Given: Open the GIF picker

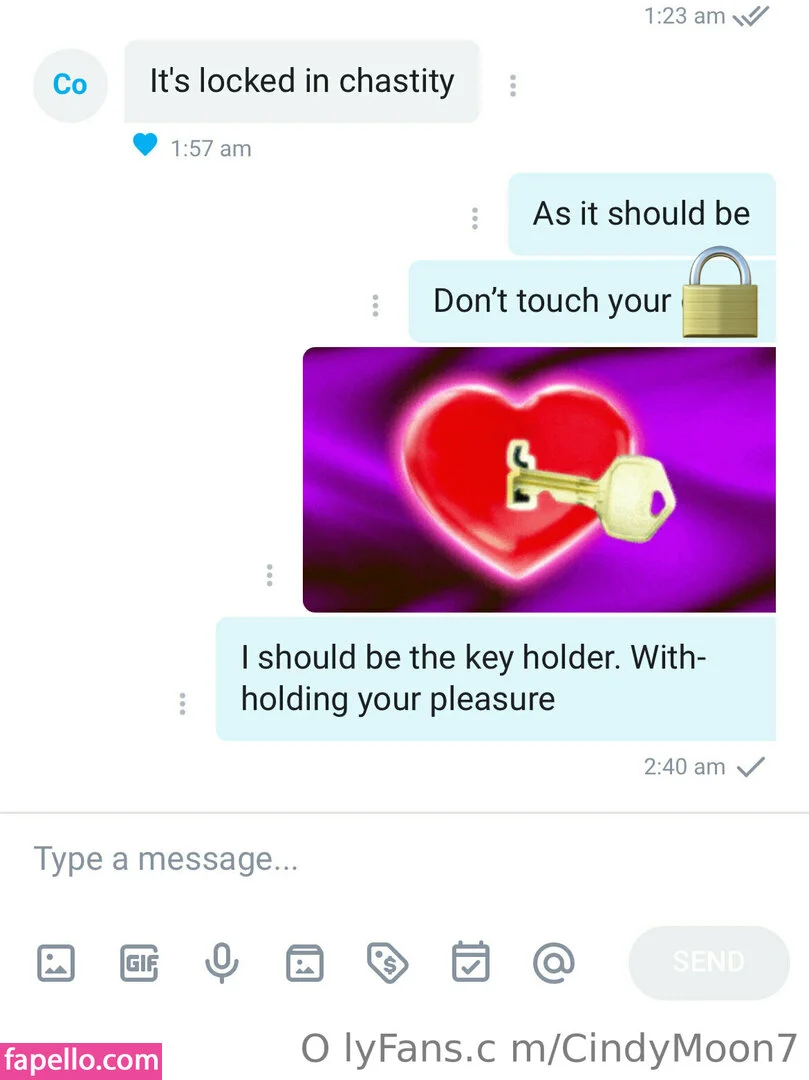Looking at the screenshot, I should 139,963.
